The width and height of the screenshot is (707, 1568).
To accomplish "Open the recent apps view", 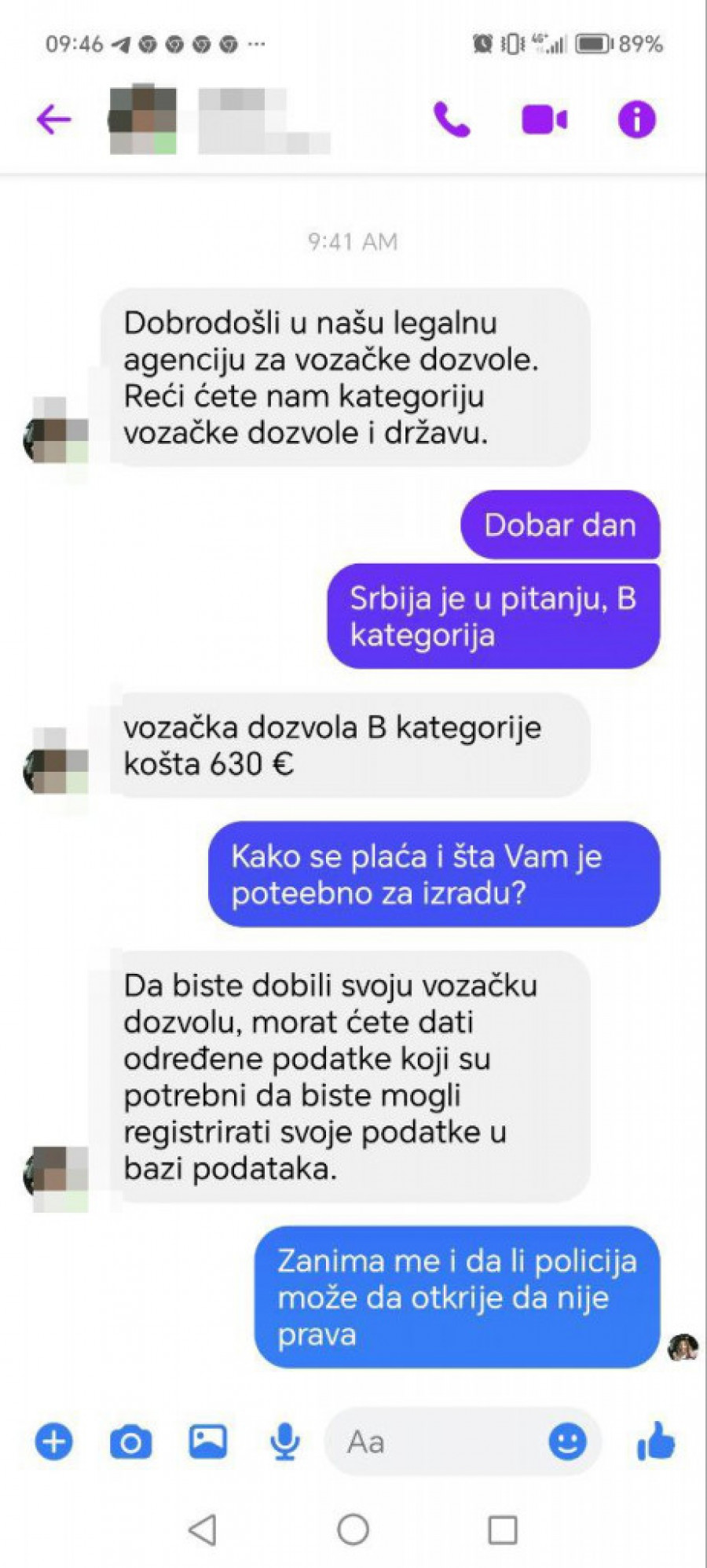I will pos(503,1529).
